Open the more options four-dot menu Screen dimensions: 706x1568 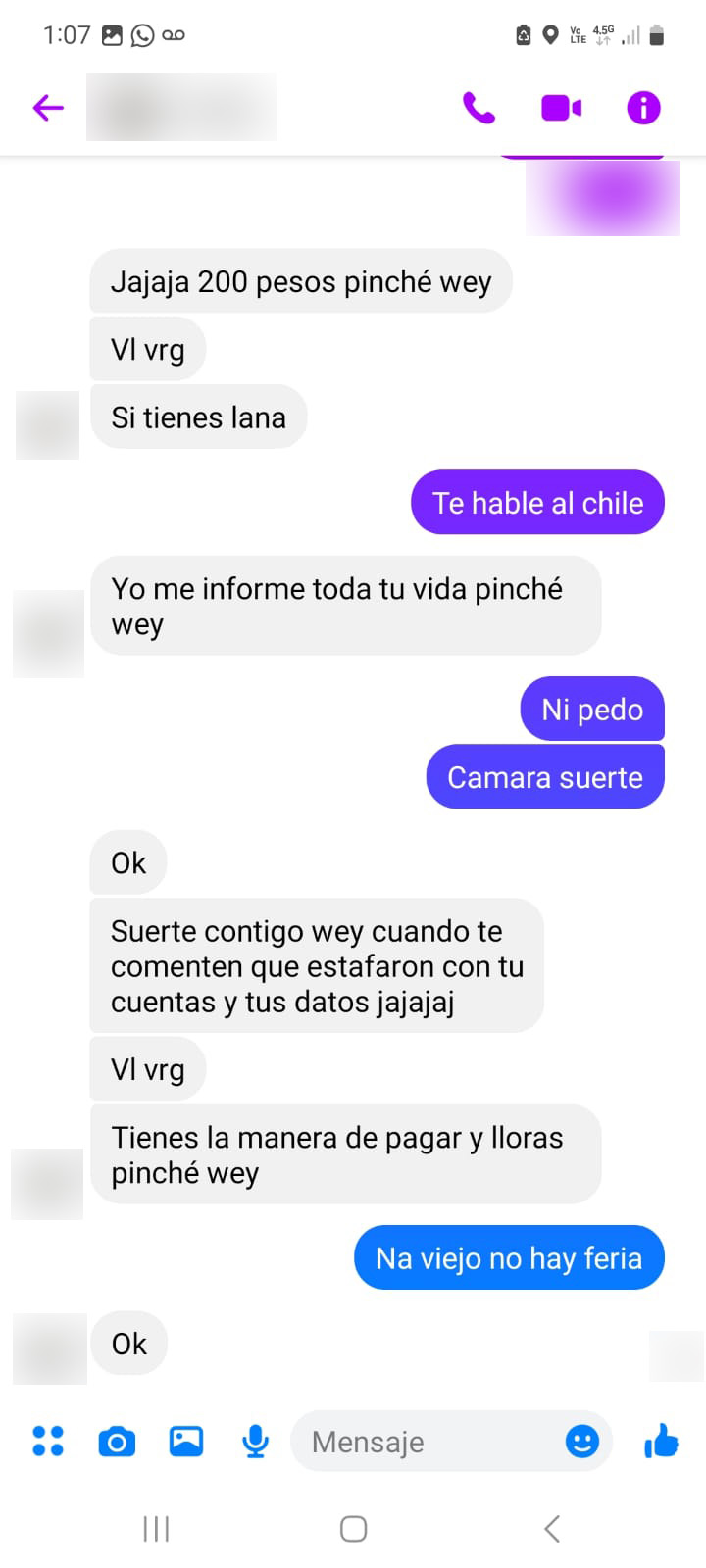[48, 1441]
